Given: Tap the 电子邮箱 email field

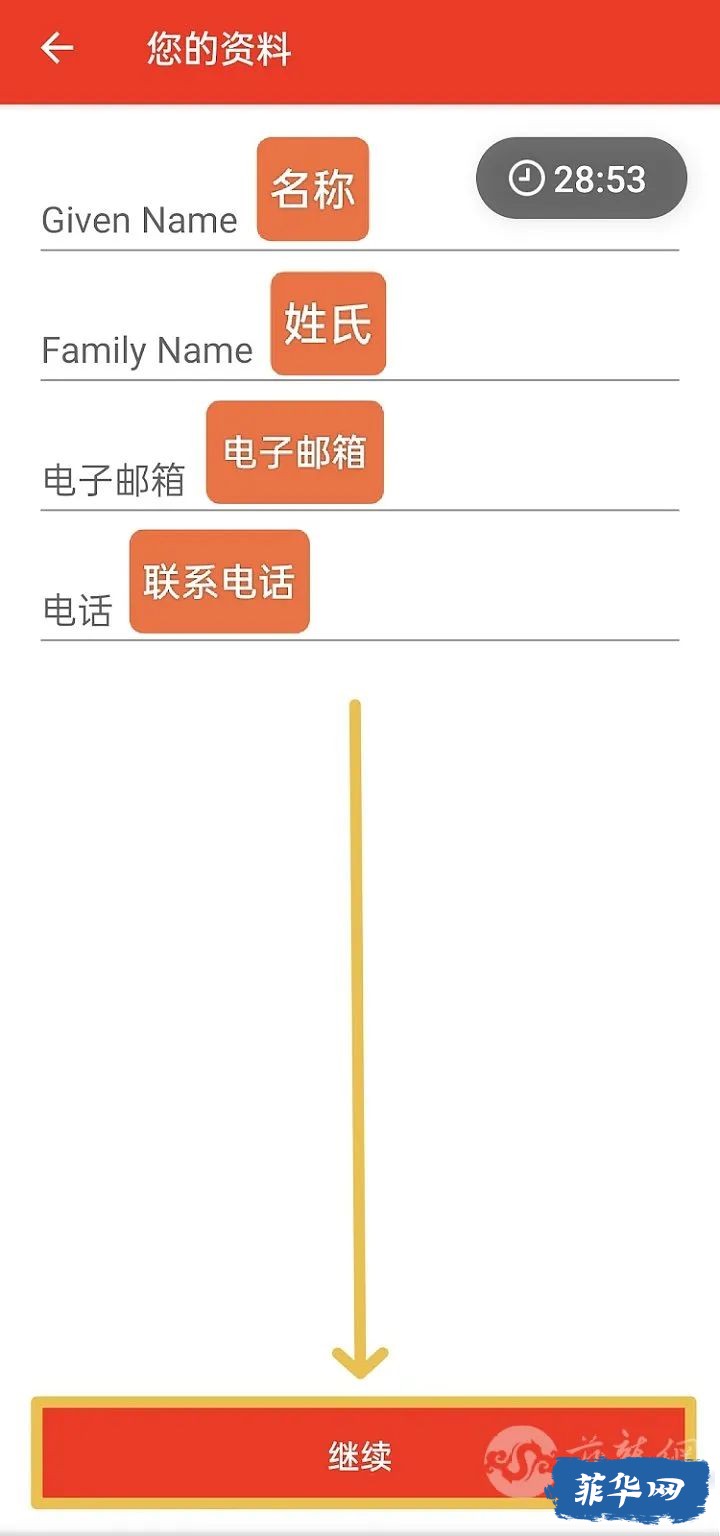Looking at the screenshot, I should 359,472.
